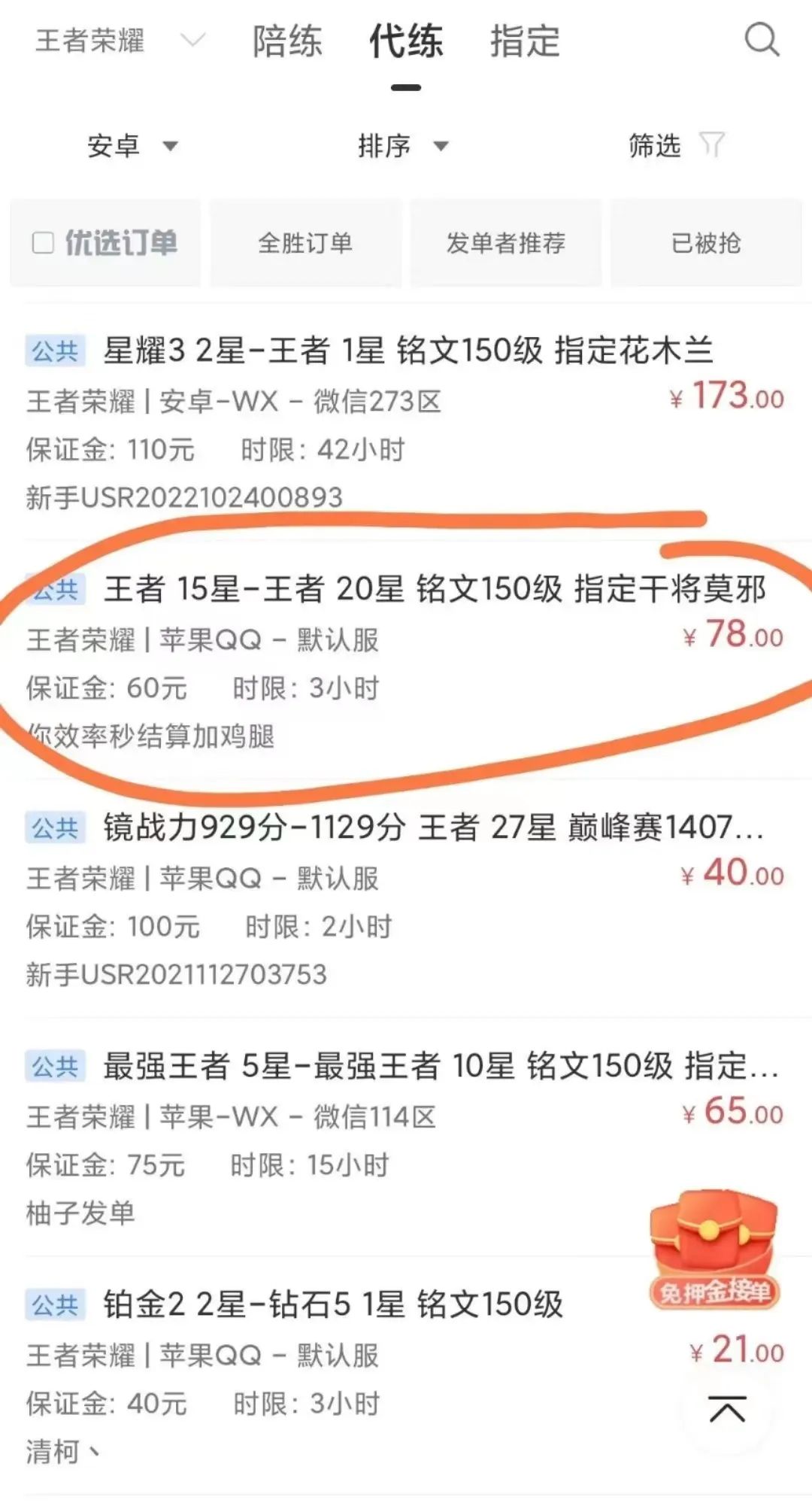Screen dimensions: 812x1512
Task: Check the 优选订单 checkbox
Action: coord(44,243)
